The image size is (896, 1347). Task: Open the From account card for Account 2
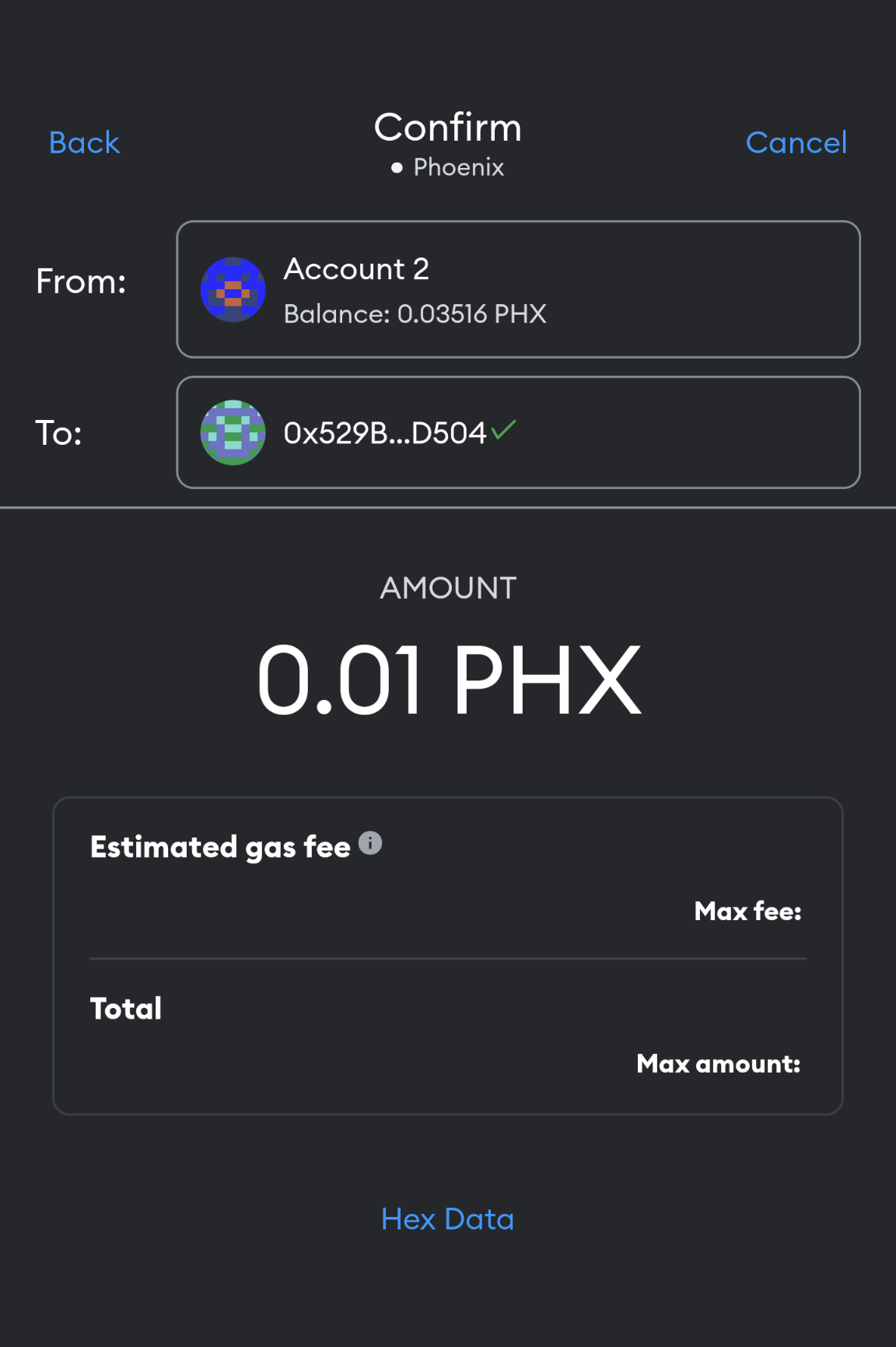[x=519, y=289]
